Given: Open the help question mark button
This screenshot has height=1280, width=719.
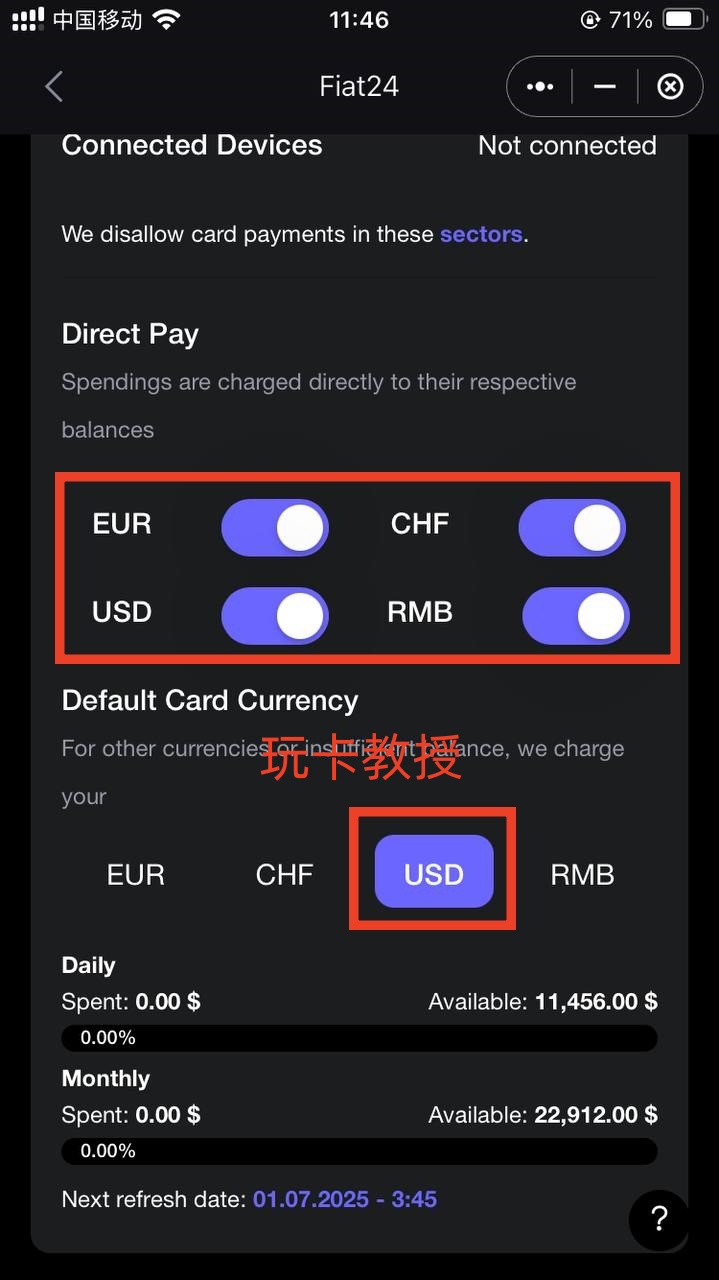Looking at the screenshot, I should [659, 1219].
